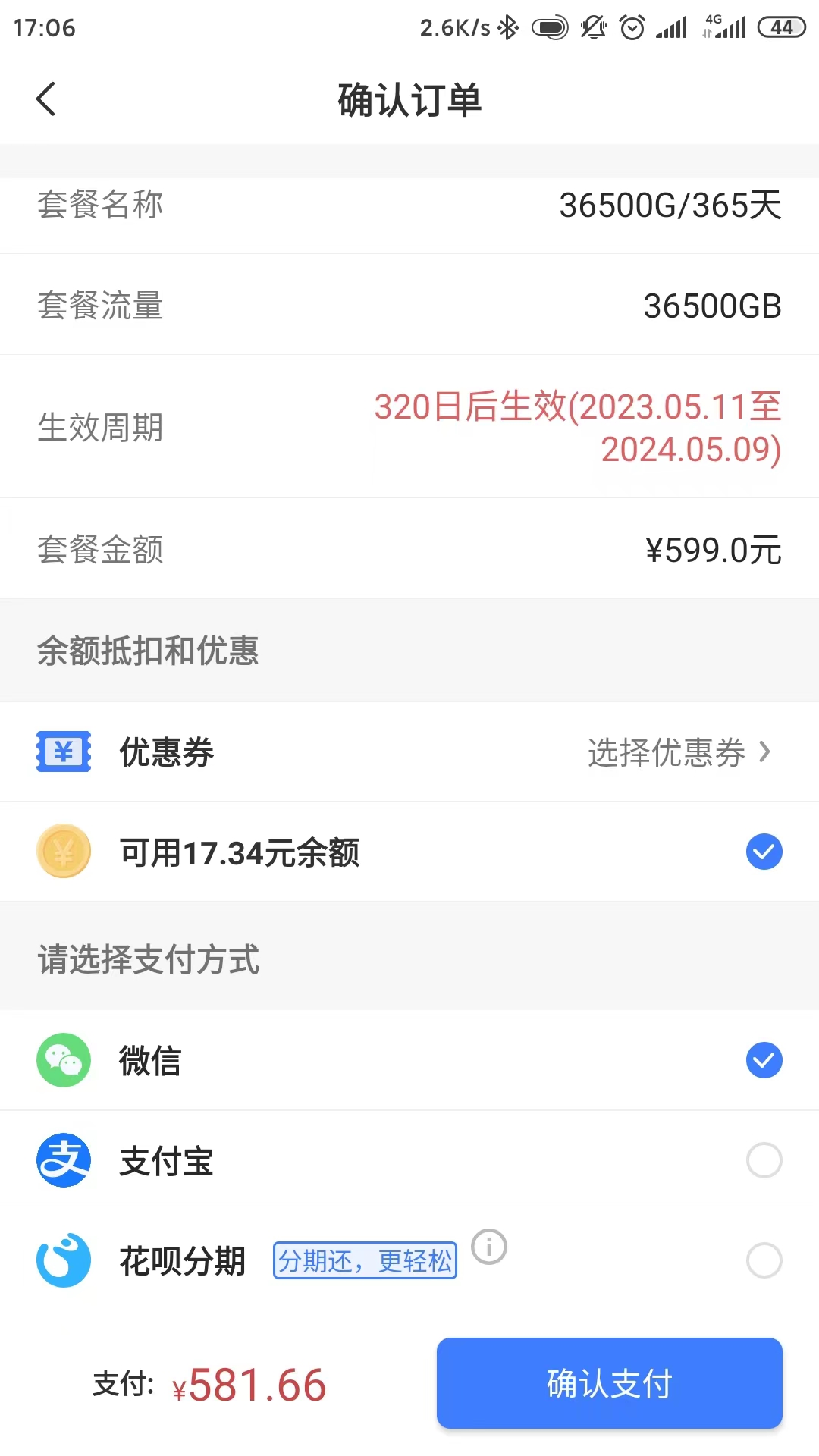This screenshot has width=819, height=1456.
Task: Select 微信 as payment method
Action: (x=764, y=1060)
